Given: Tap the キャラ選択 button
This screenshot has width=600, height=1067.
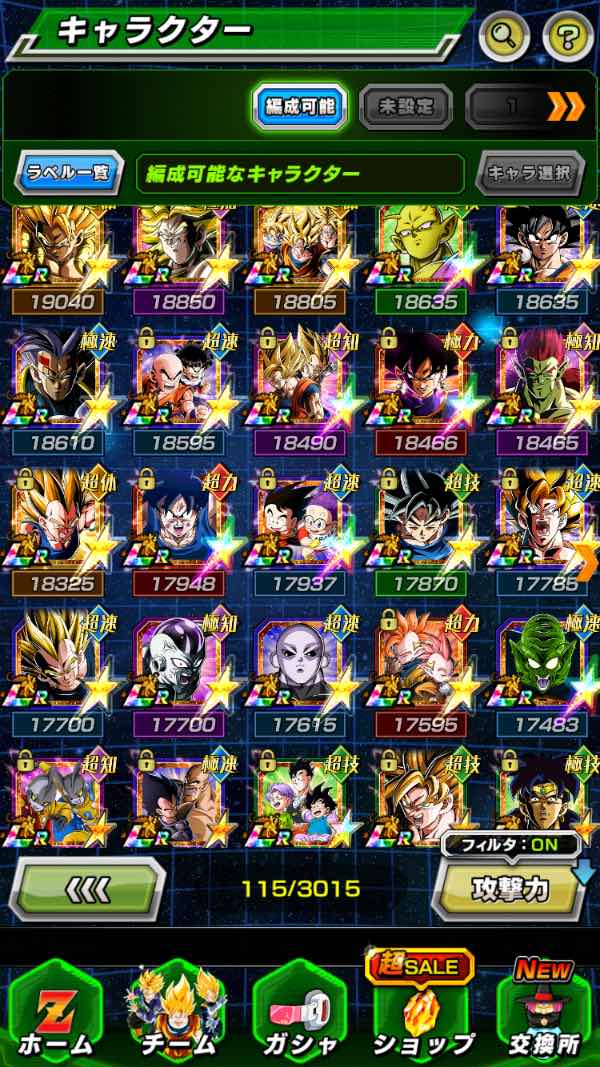Looking at the screenshot, I should click(x=529, y=173).
